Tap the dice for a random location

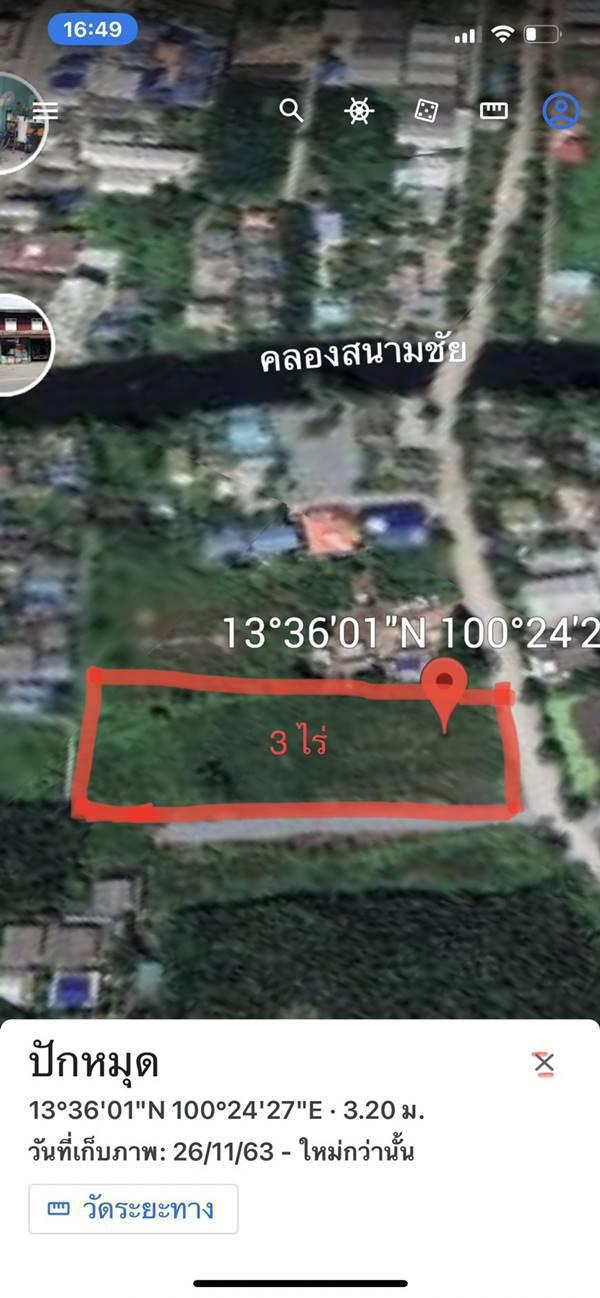[x=426, y=110]
